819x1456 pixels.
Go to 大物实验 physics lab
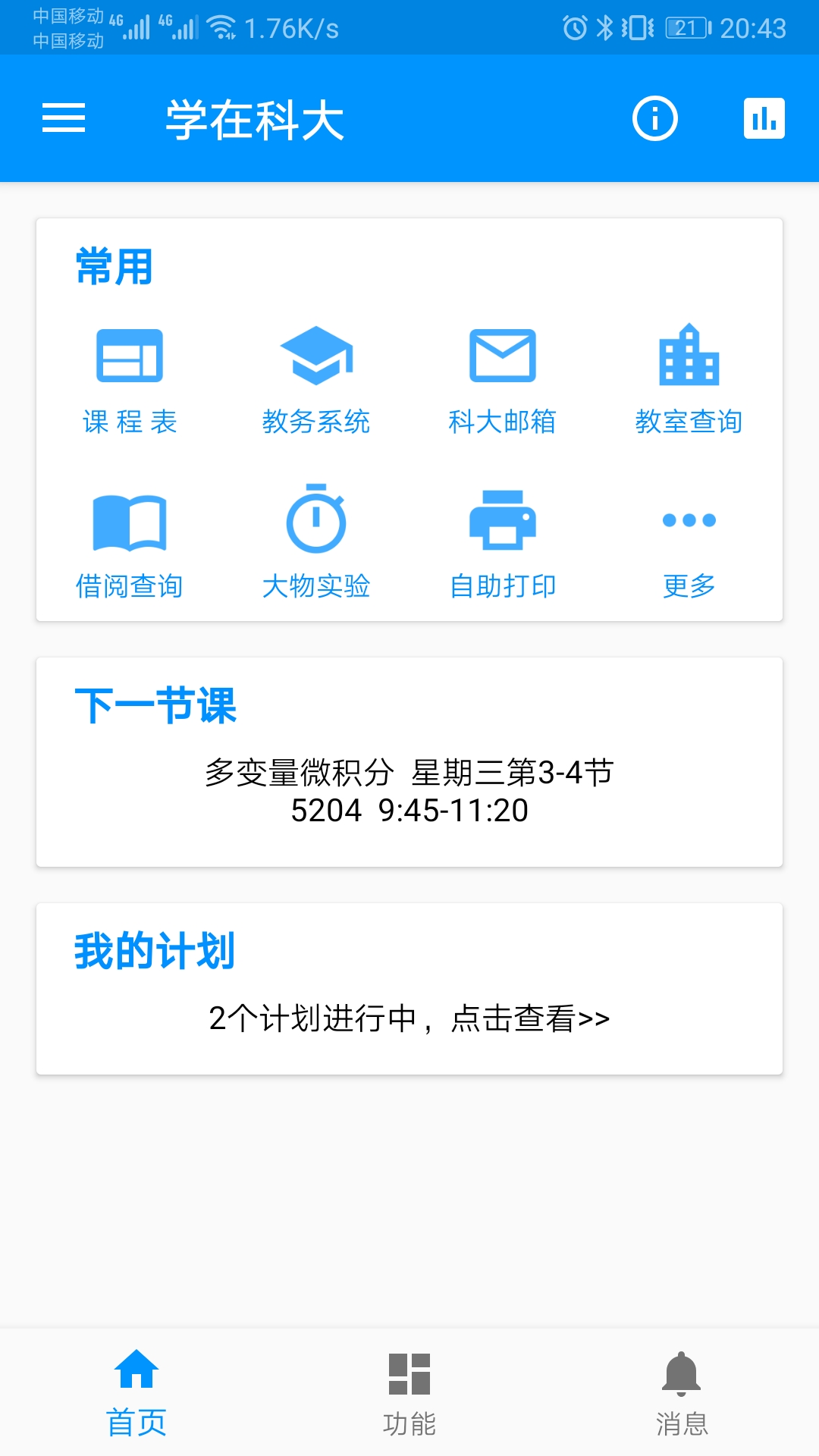pos(316,544)
